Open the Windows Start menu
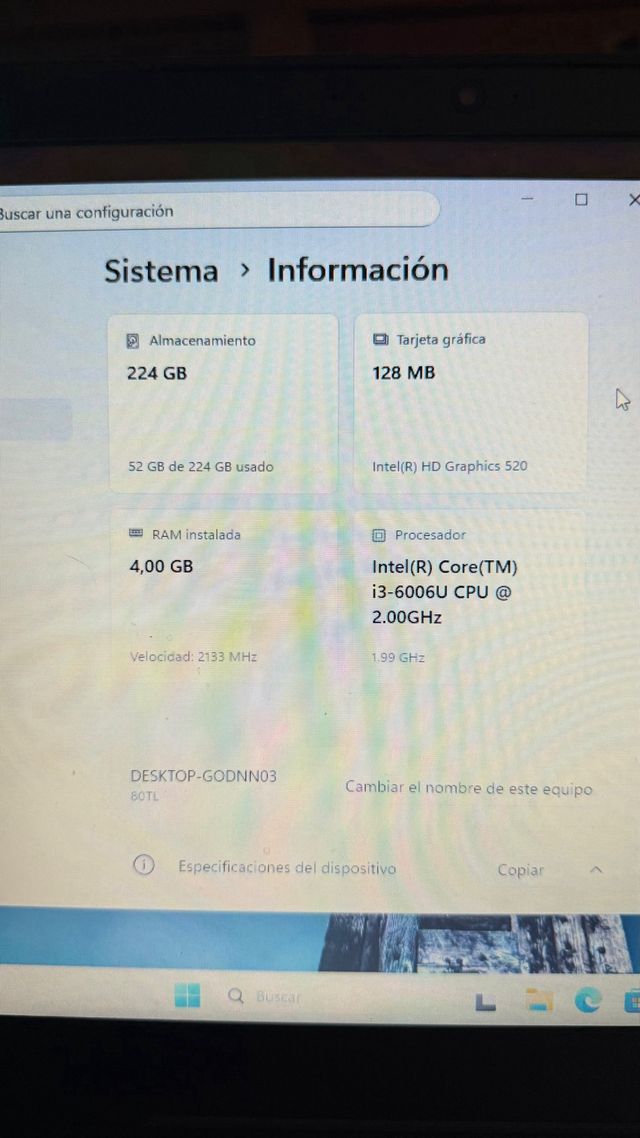 tap(187, 996)
